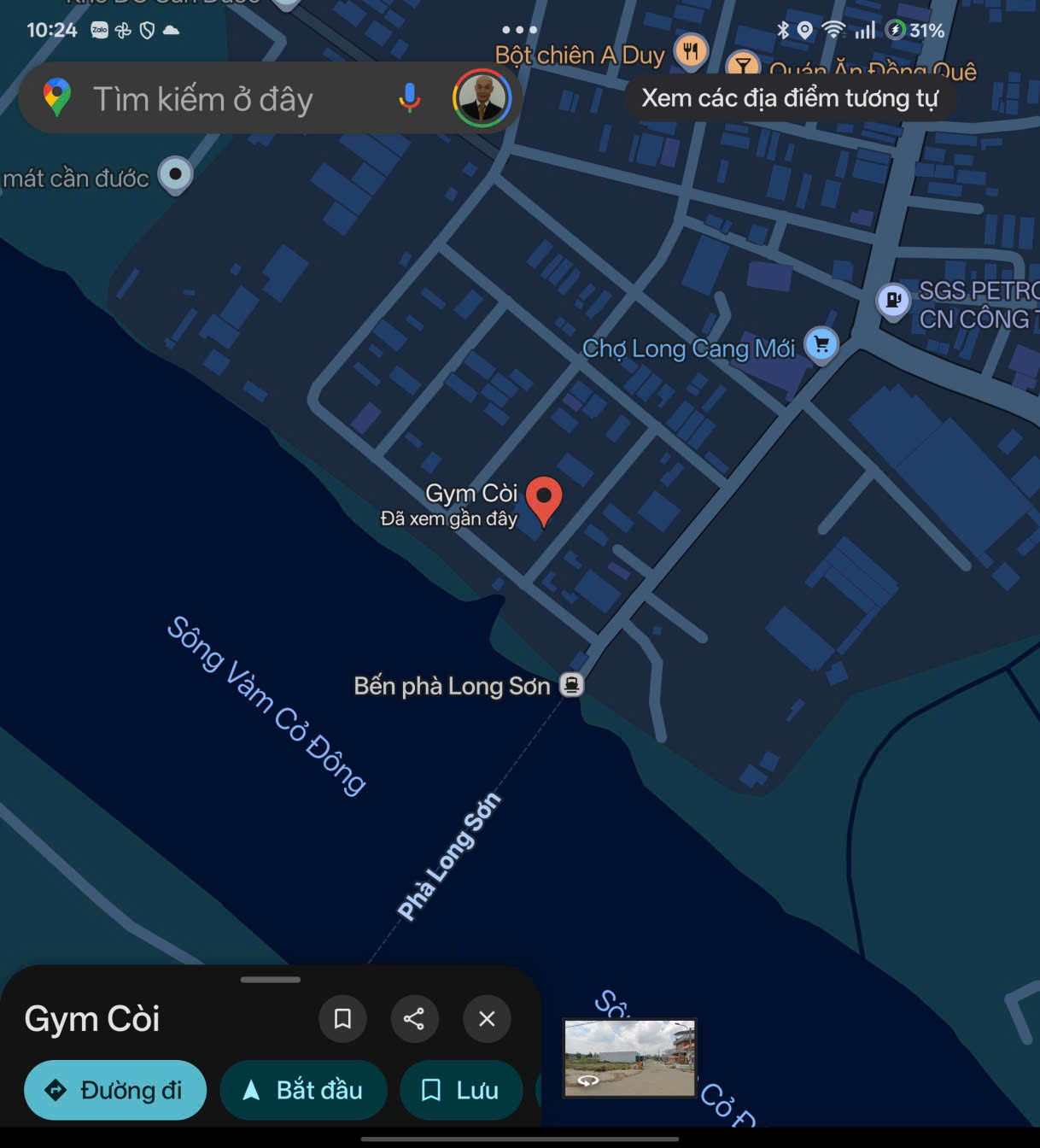This screenshot has height=1148, width=1040.
Task: Select the Bến phà Long Sơn ferry marker
Action: pyautogui.click(x=571, y=684)
